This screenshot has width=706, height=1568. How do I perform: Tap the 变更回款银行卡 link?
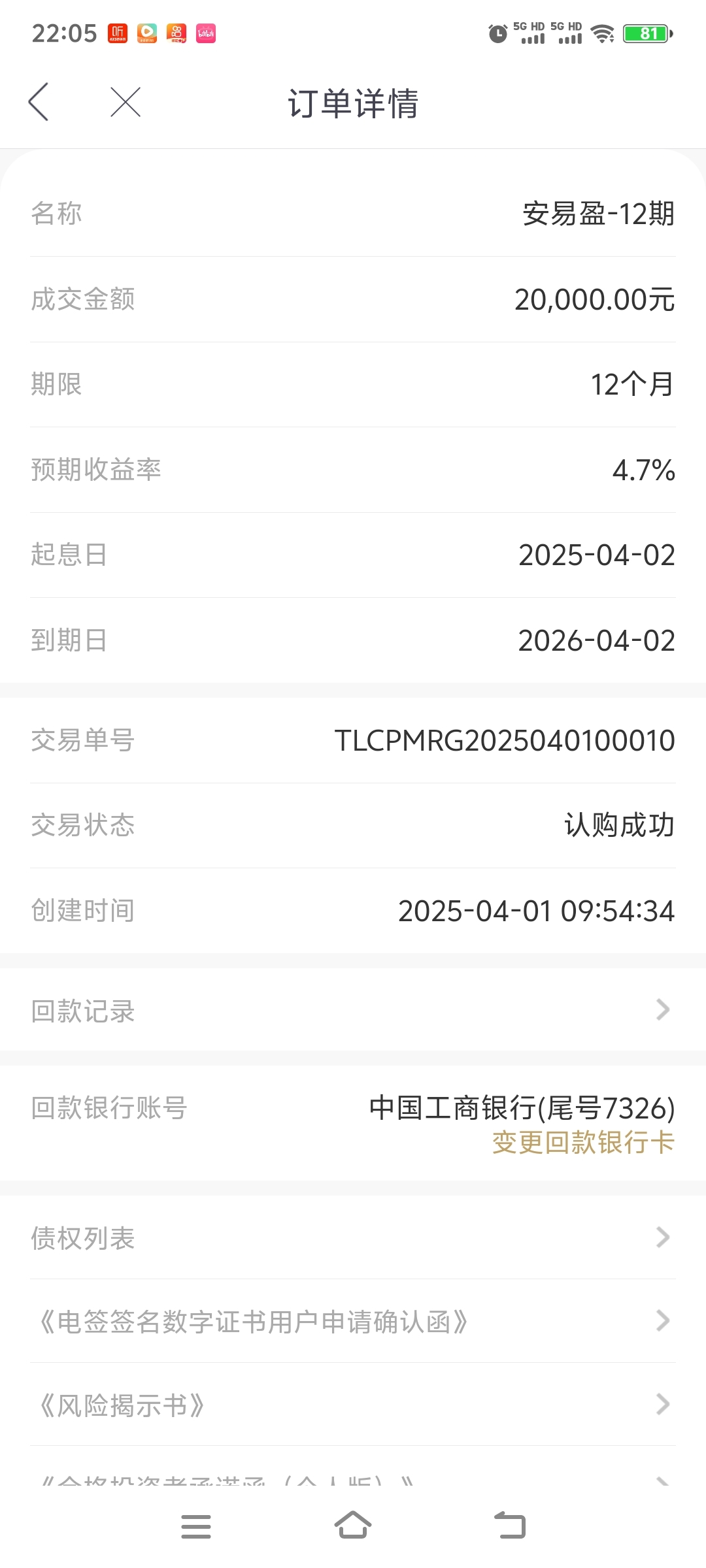(x=583, y=1143)
